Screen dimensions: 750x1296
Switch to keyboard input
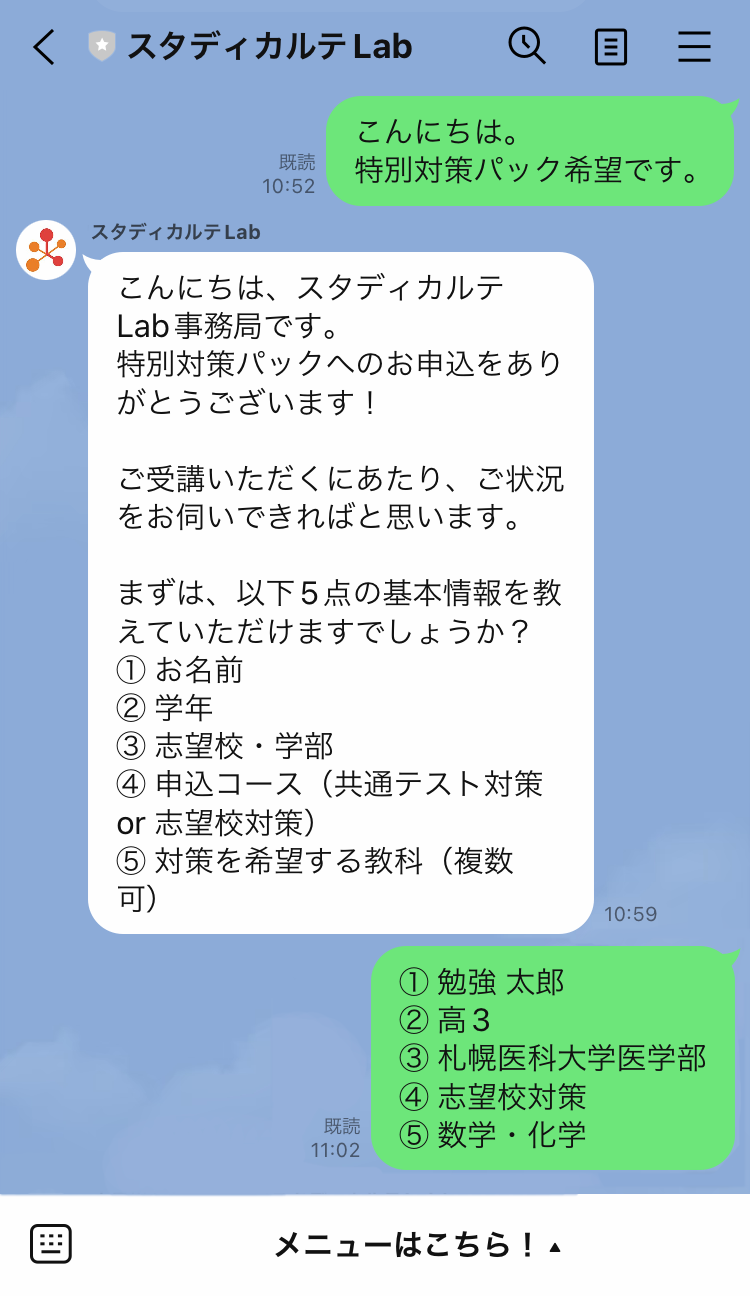click(51, 1244)
